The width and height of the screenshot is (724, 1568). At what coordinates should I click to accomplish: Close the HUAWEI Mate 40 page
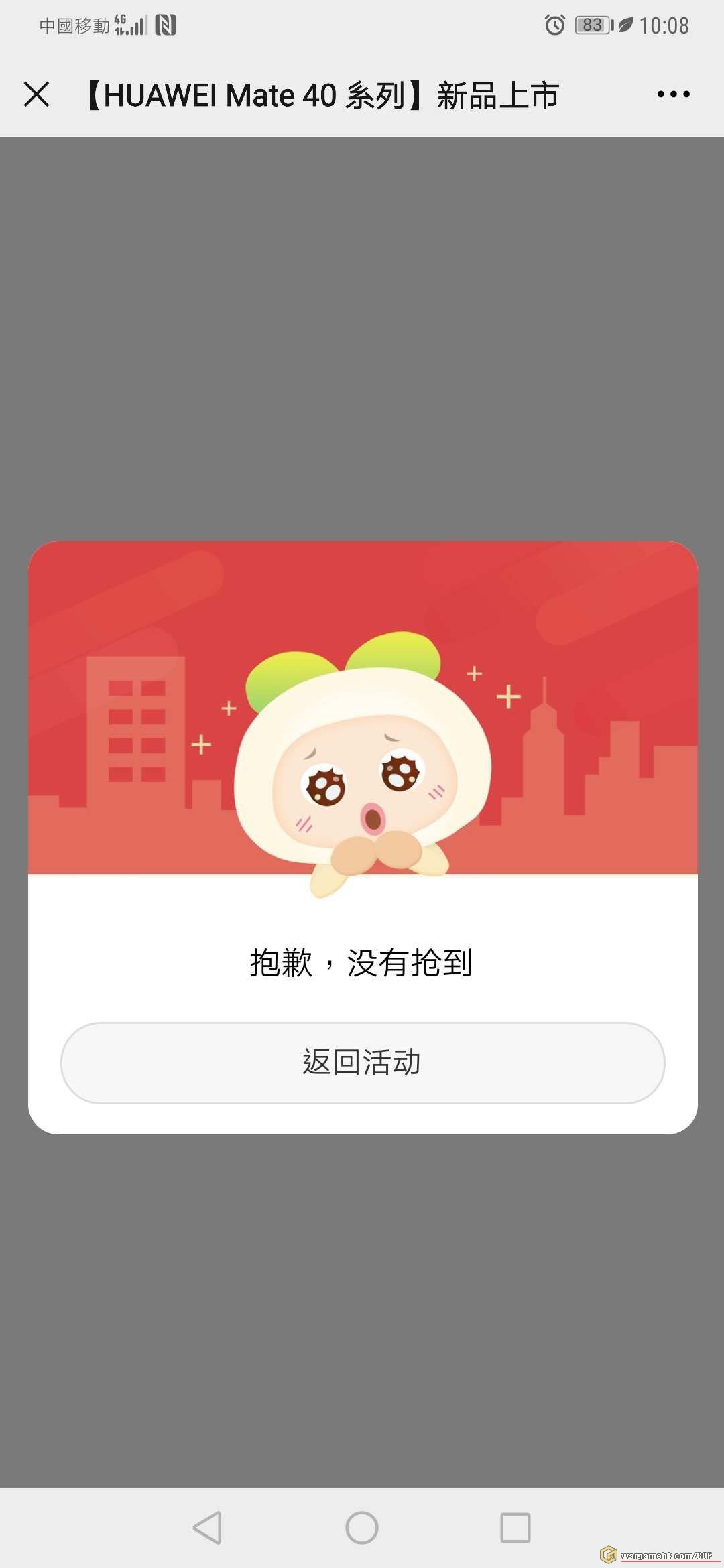click(37, 94)
